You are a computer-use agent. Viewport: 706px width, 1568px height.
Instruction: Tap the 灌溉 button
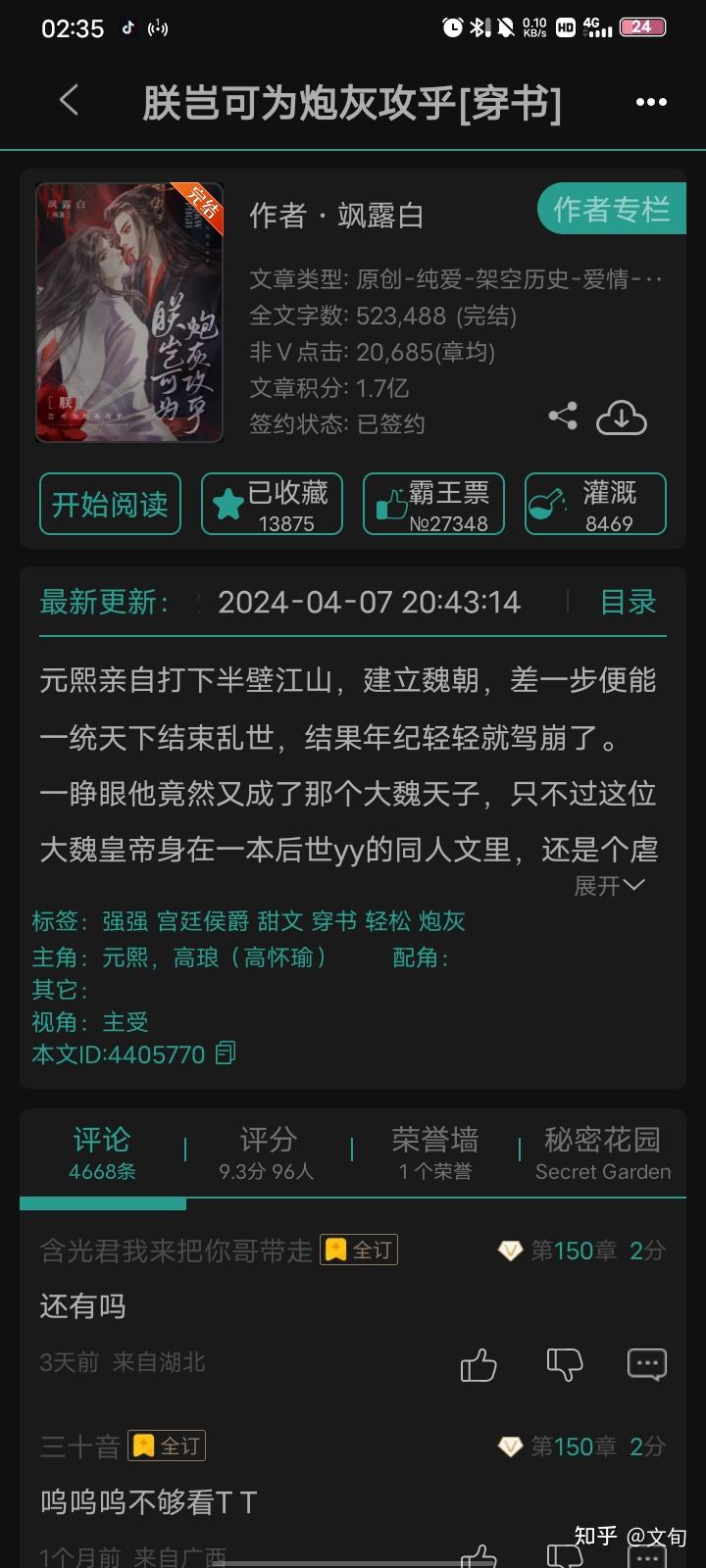(595, 504)
